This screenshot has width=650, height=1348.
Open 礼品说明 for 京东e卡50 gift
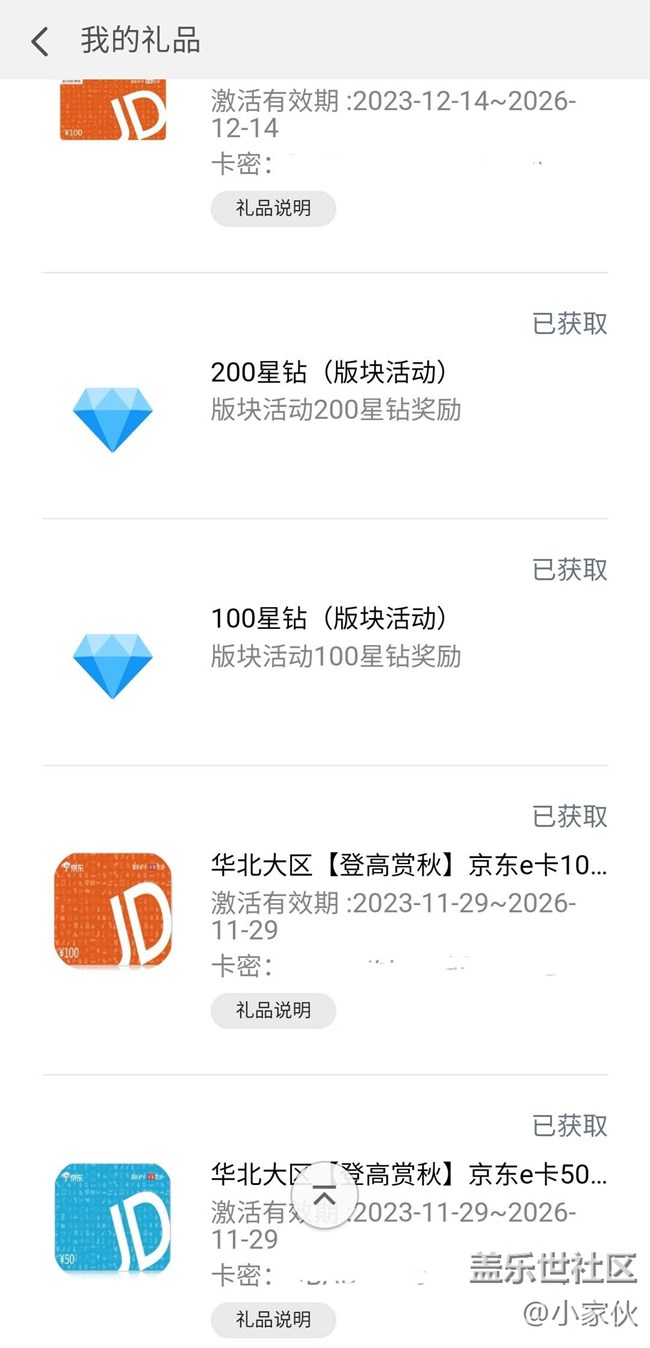[x=273, y=1319]
